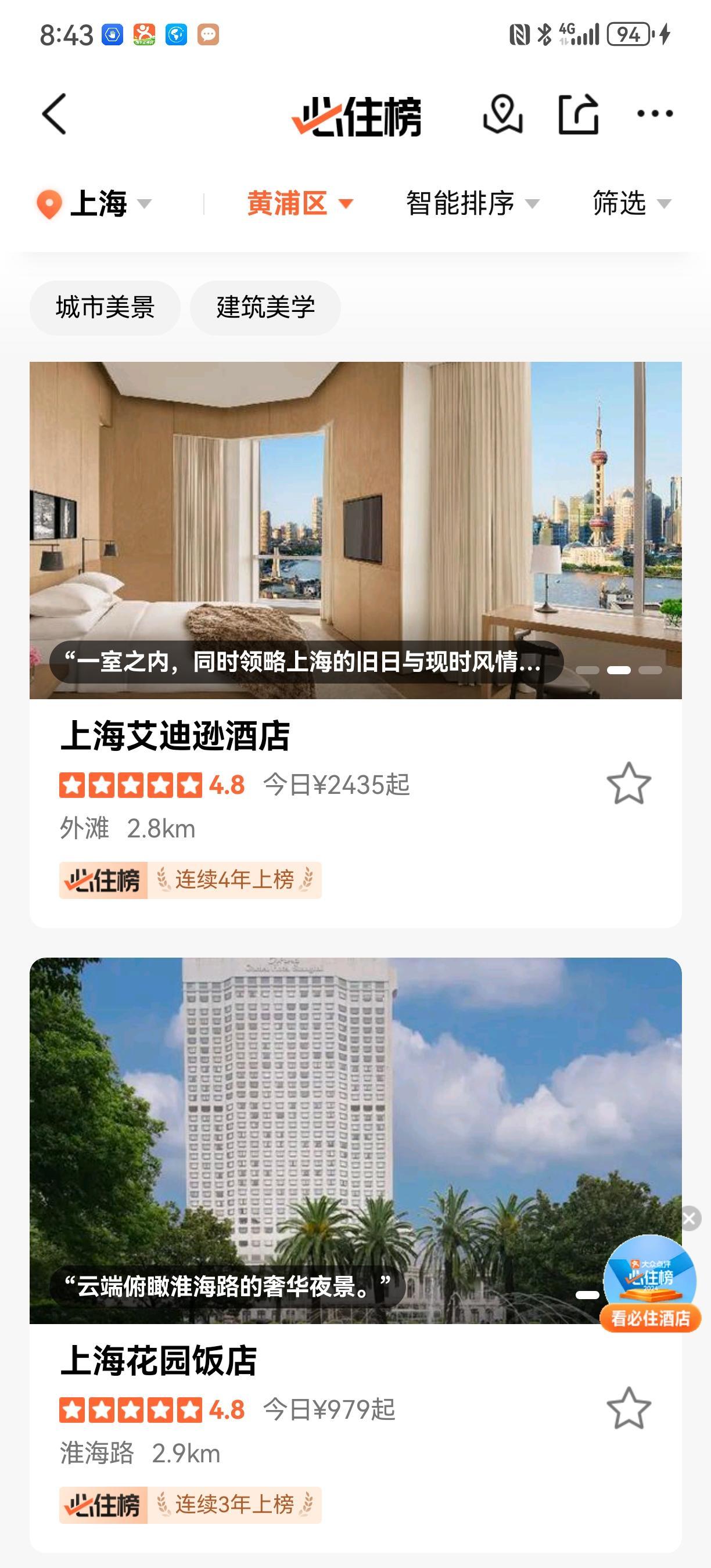This screenshot has width=711, height=1568.
Task: Change city from 上海
Action: pyautogui.click(x=94, y=203)
